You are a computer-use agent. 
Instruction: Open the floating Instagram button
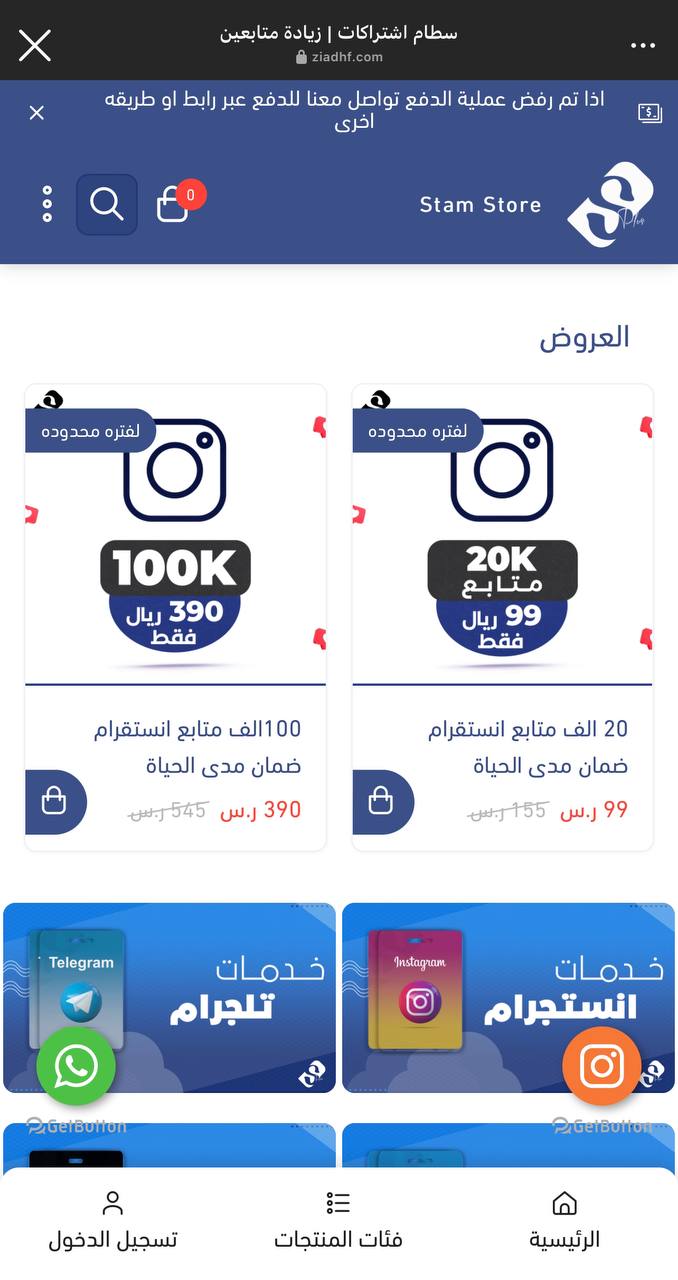point(601,1067)
